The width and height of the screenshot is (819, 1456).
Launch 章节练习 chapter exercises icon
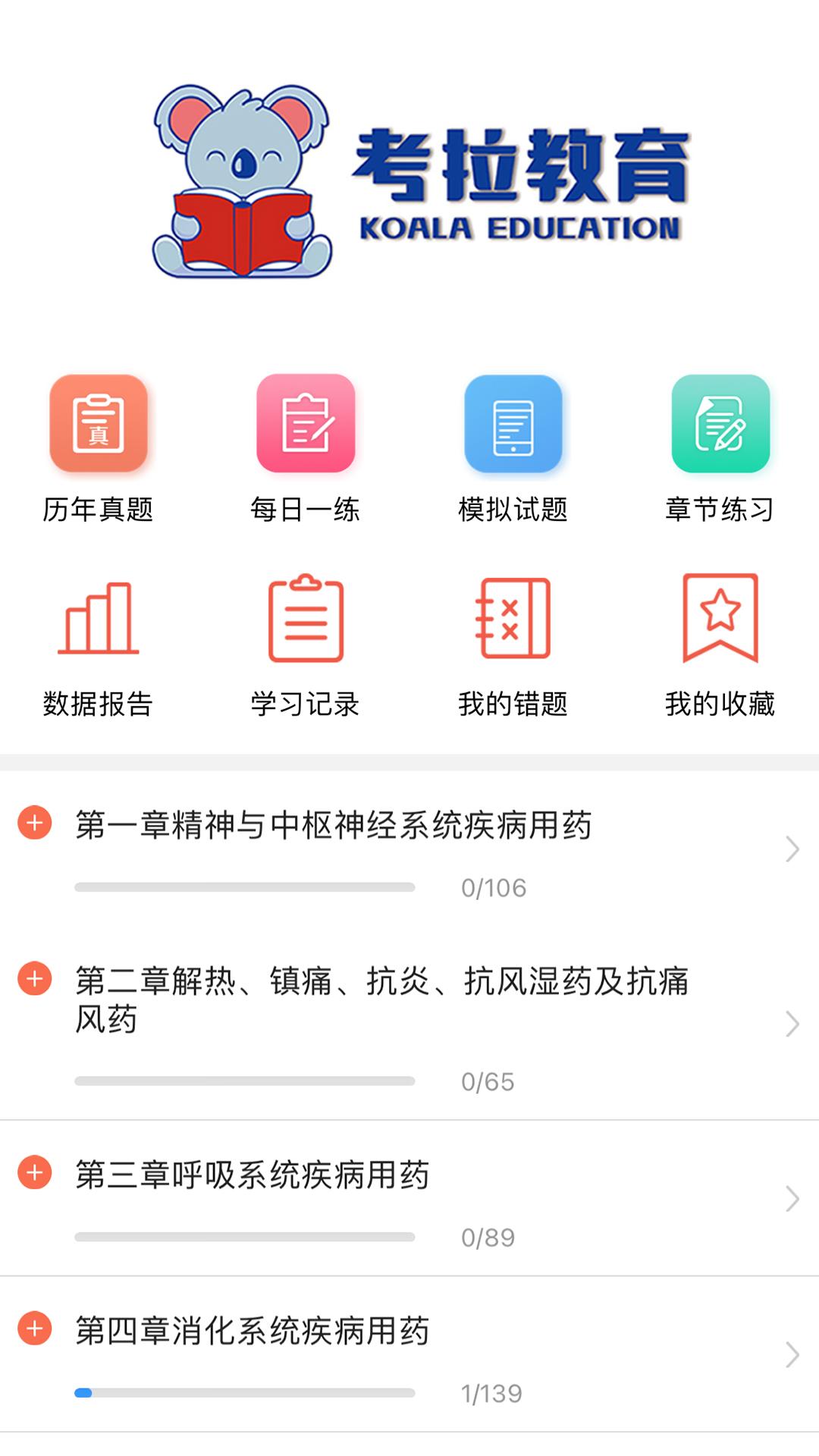click(x=720, y=425)
